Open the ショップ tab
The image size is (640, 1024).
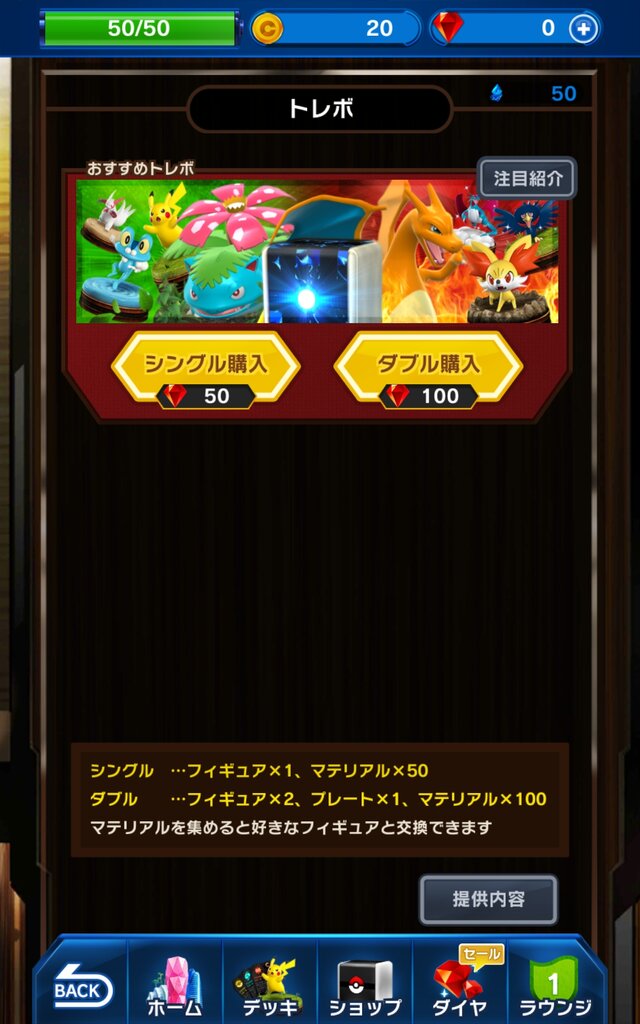[364, 988]
